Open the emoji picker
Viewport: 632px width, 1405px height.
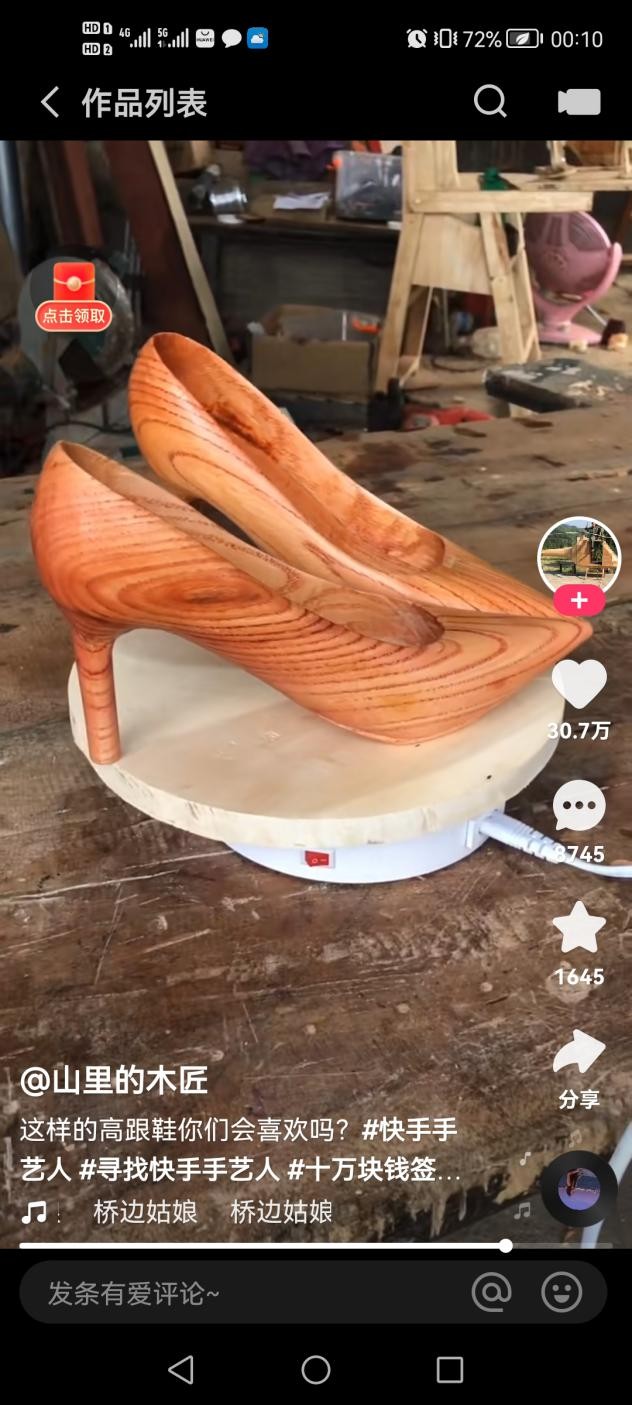562,1293
